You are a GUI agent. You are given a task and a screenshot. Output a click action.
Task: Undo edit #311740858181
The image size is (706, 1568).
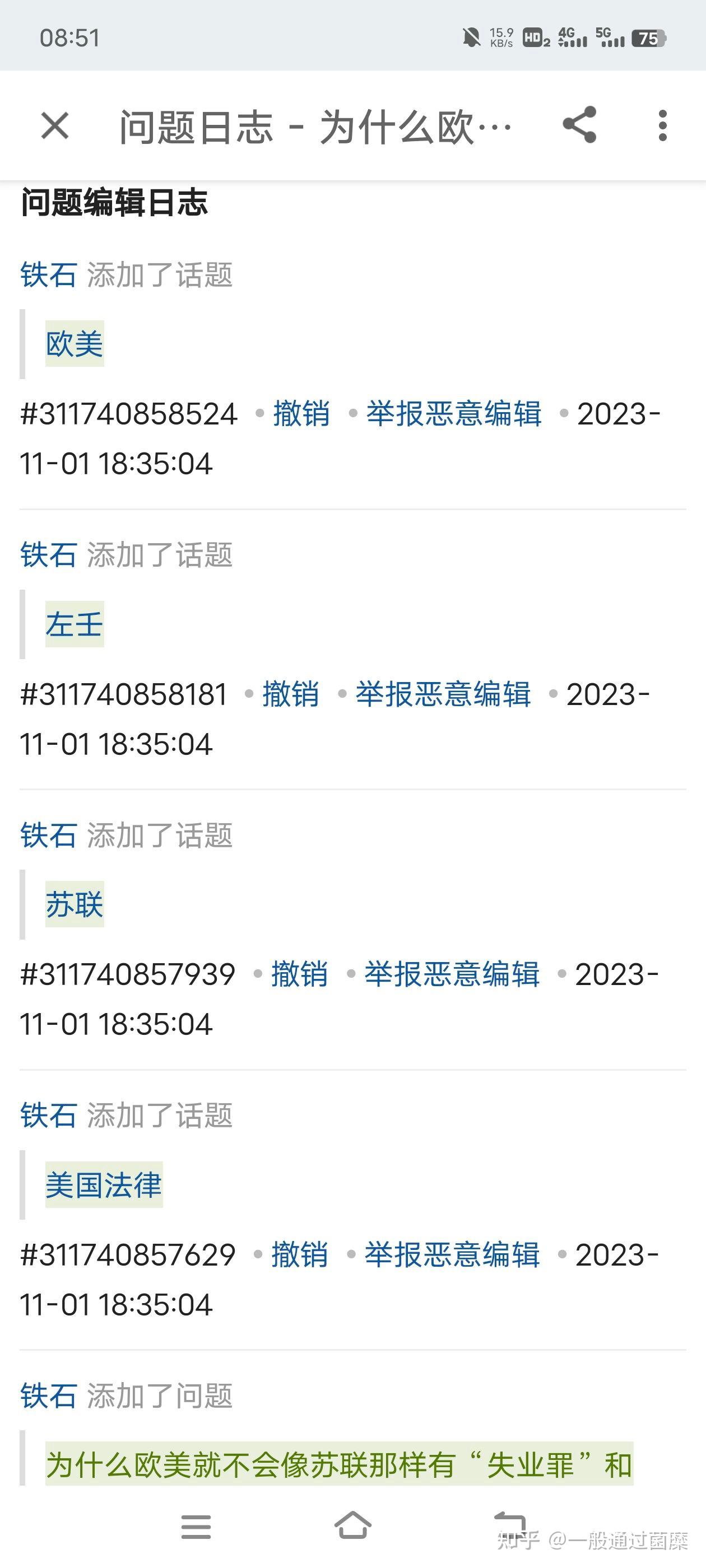click(291, 694)
